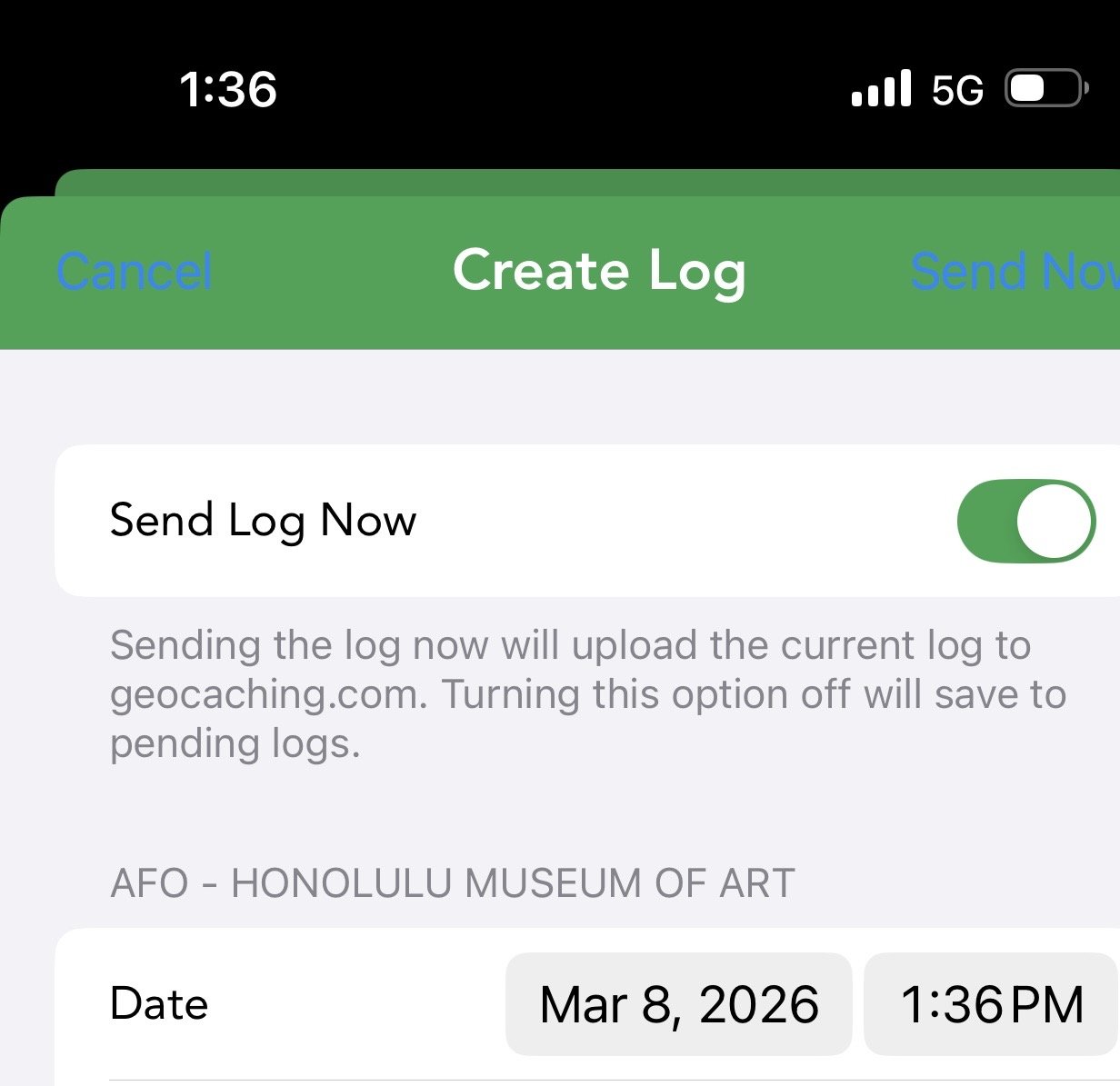Turn off the Send Log Now switch
This screenshot has width=1120, height=1086.
1025,522
